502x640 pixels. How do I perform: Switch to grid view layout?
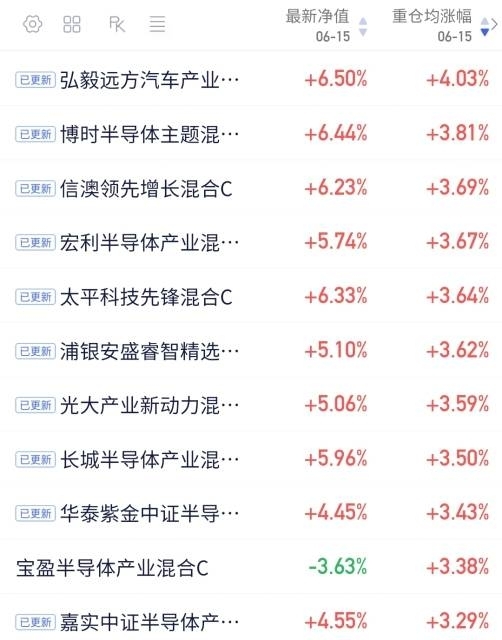[72, 24]
